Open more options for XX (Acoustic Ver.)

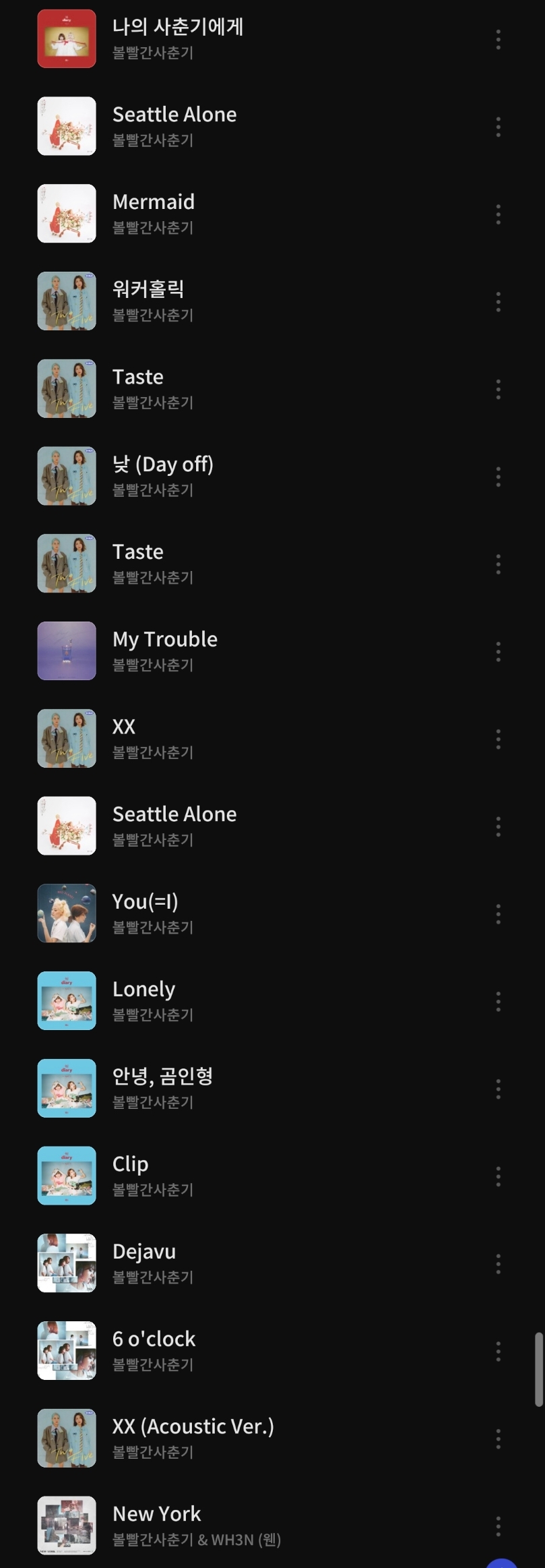(498, 1439)
